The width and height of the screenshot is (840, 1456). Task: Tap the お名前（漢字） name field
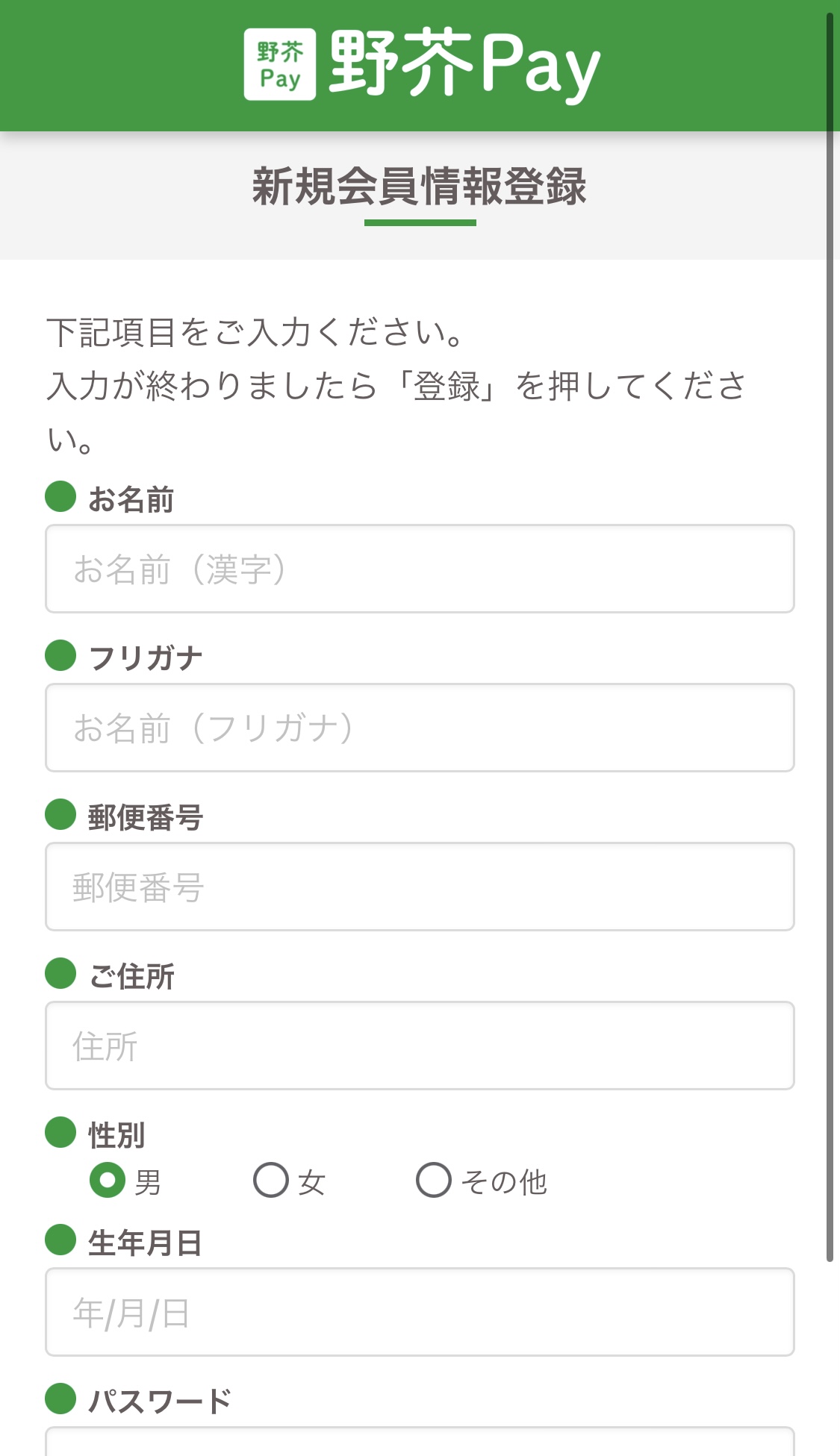tap(420, 569)
